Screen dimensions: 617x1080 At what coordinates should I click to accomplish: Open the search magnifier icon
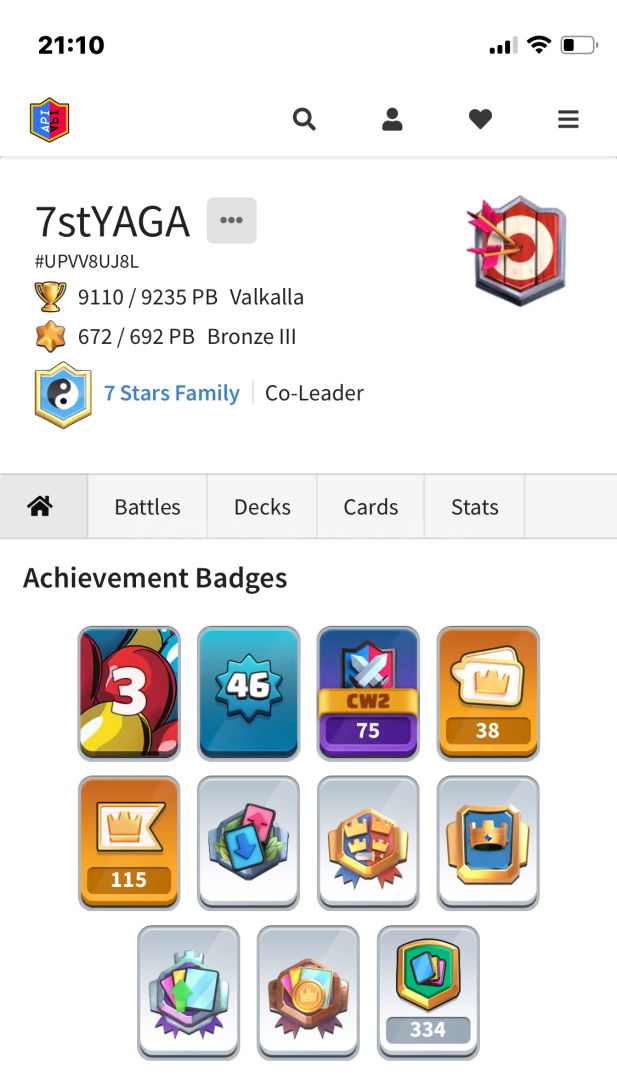tap(304, 120)
